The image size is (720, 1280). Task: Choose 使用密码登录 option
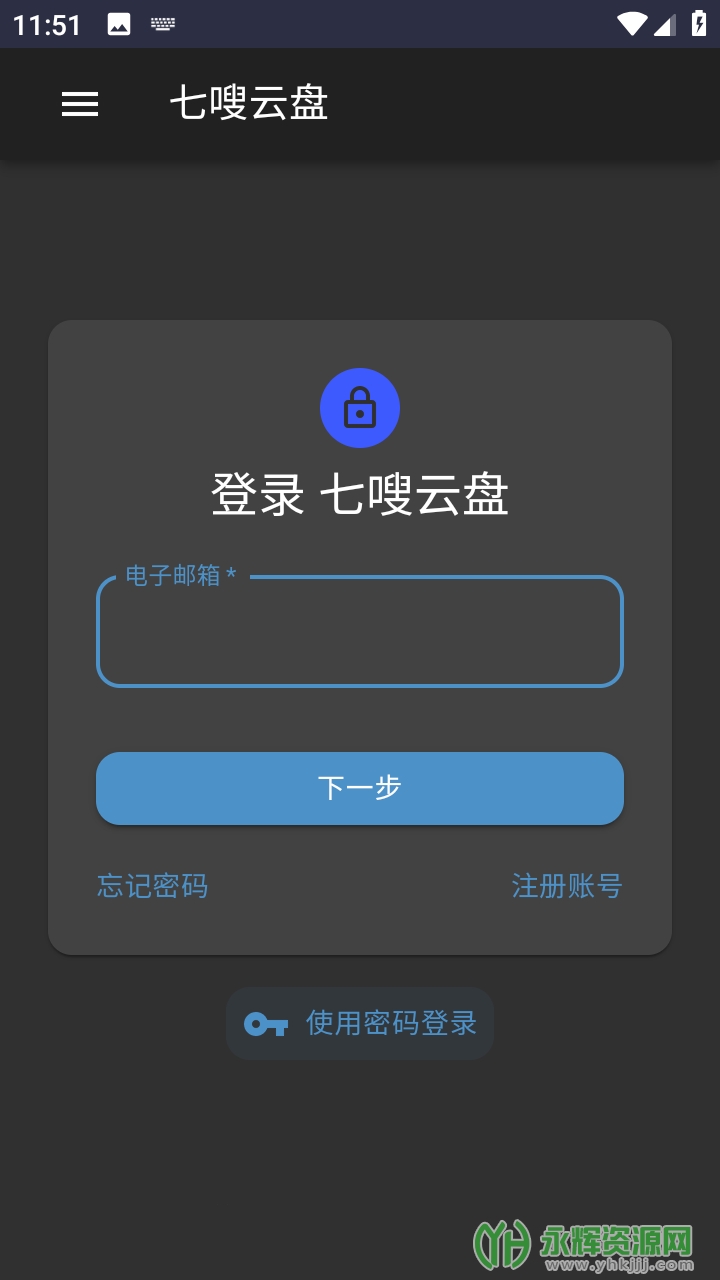(x=360, y=1023)
